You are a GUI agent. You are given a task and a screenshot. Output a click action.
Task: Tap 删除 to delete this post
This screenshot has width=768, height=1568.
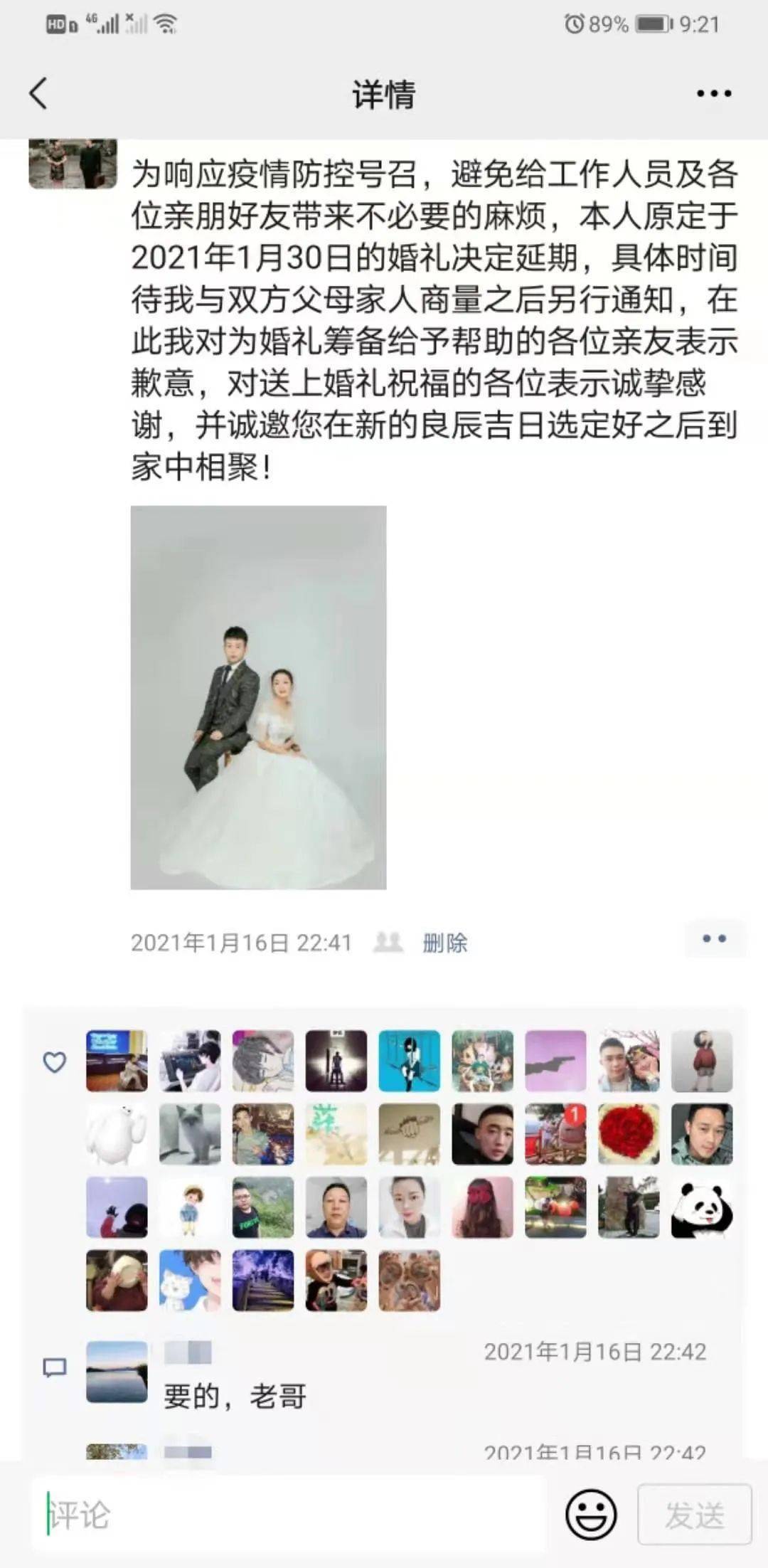444,943
